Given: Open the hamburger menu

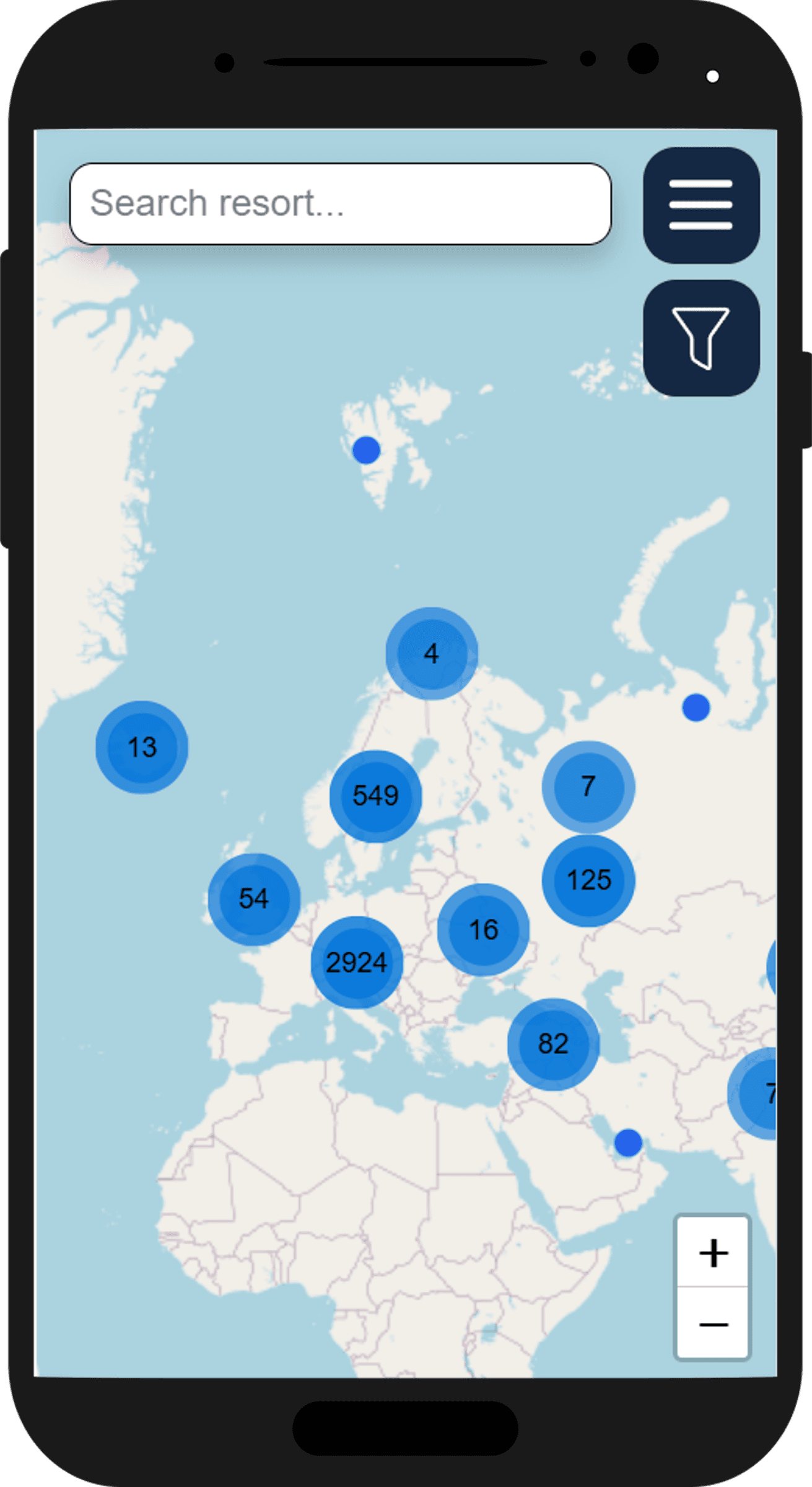Looking at the screenshot, I should point(701,205).
